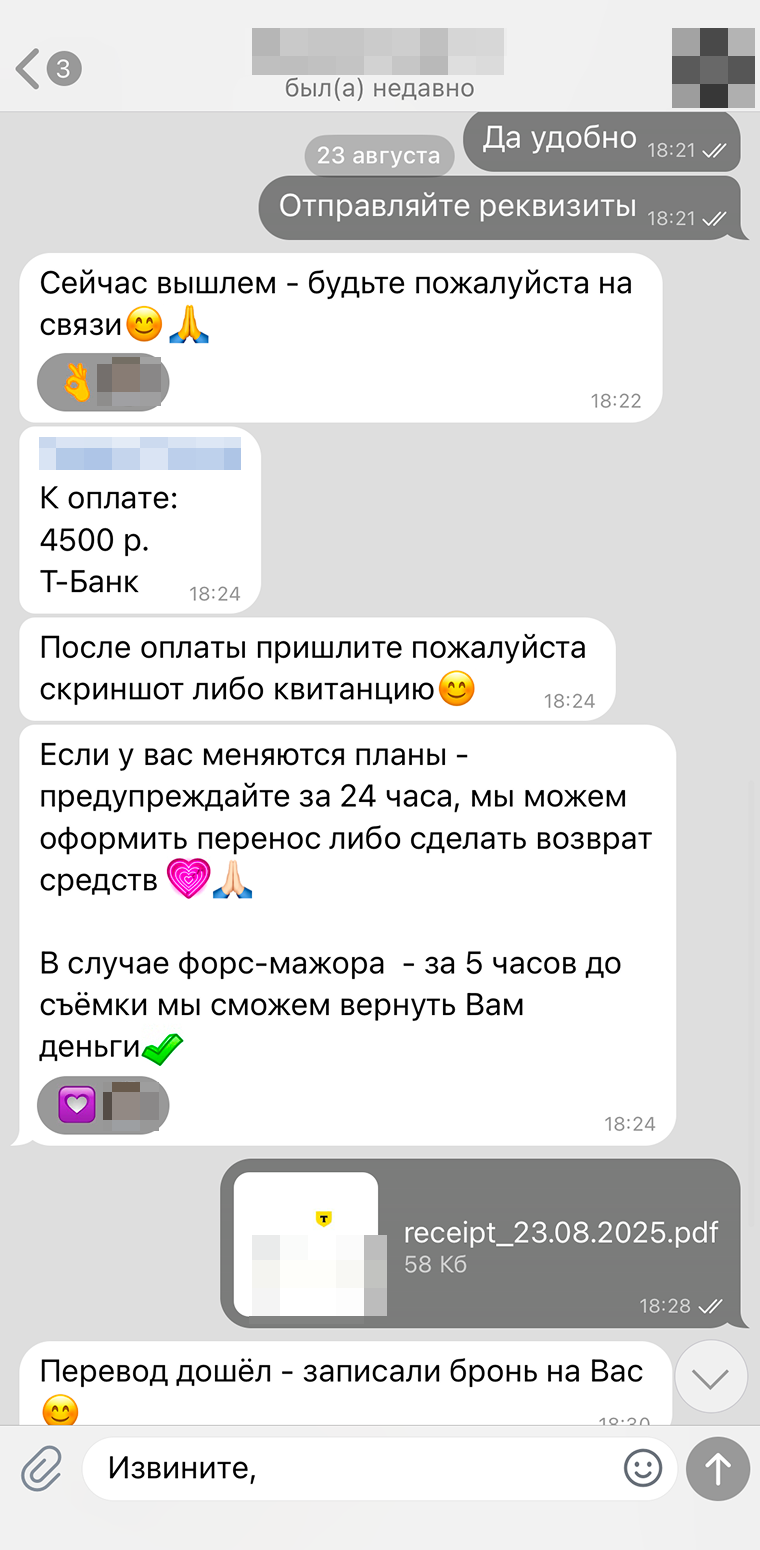760x1550 pixels.
Task: Focus the message field containing "Извините,"
Action: tap(350, 1468)
